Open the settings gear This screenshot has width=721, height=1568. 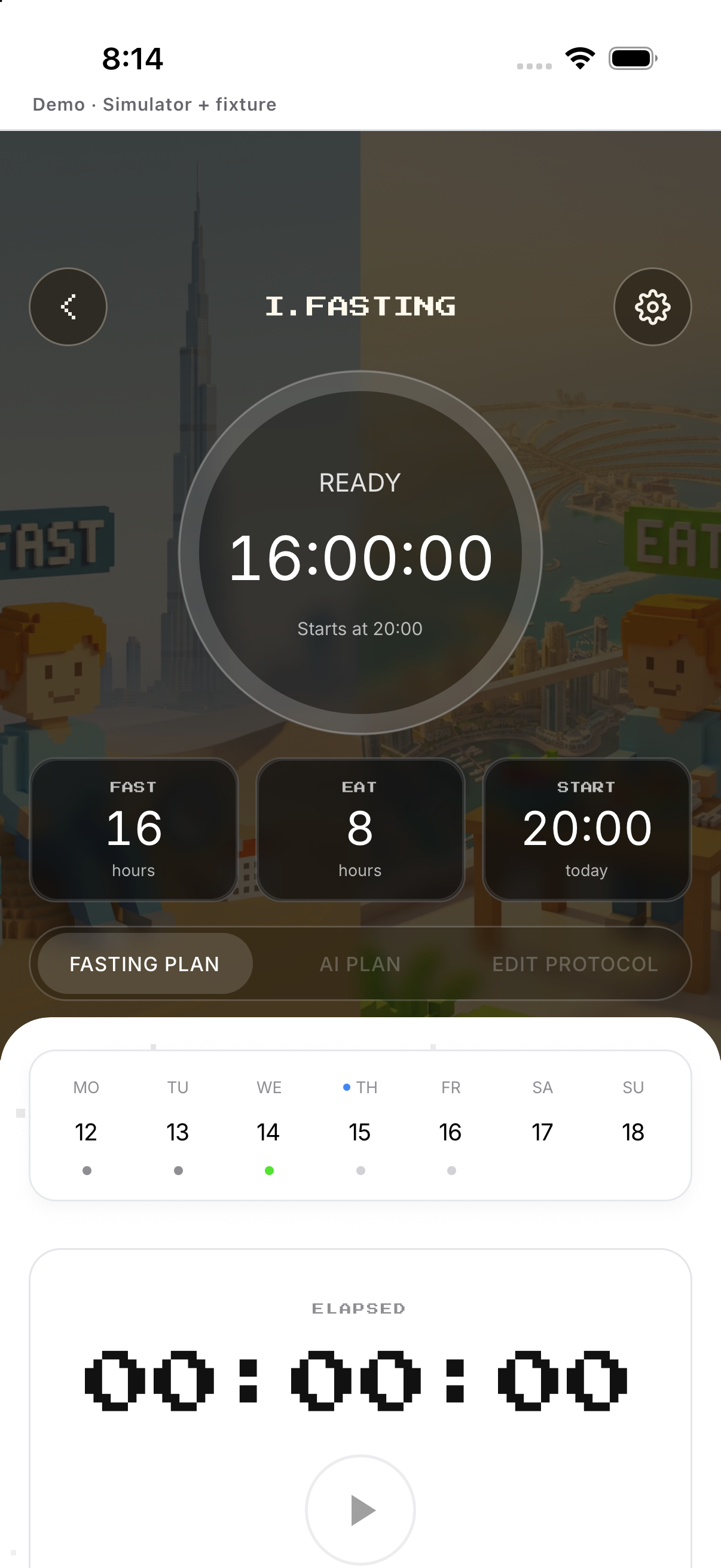[652, 307]
